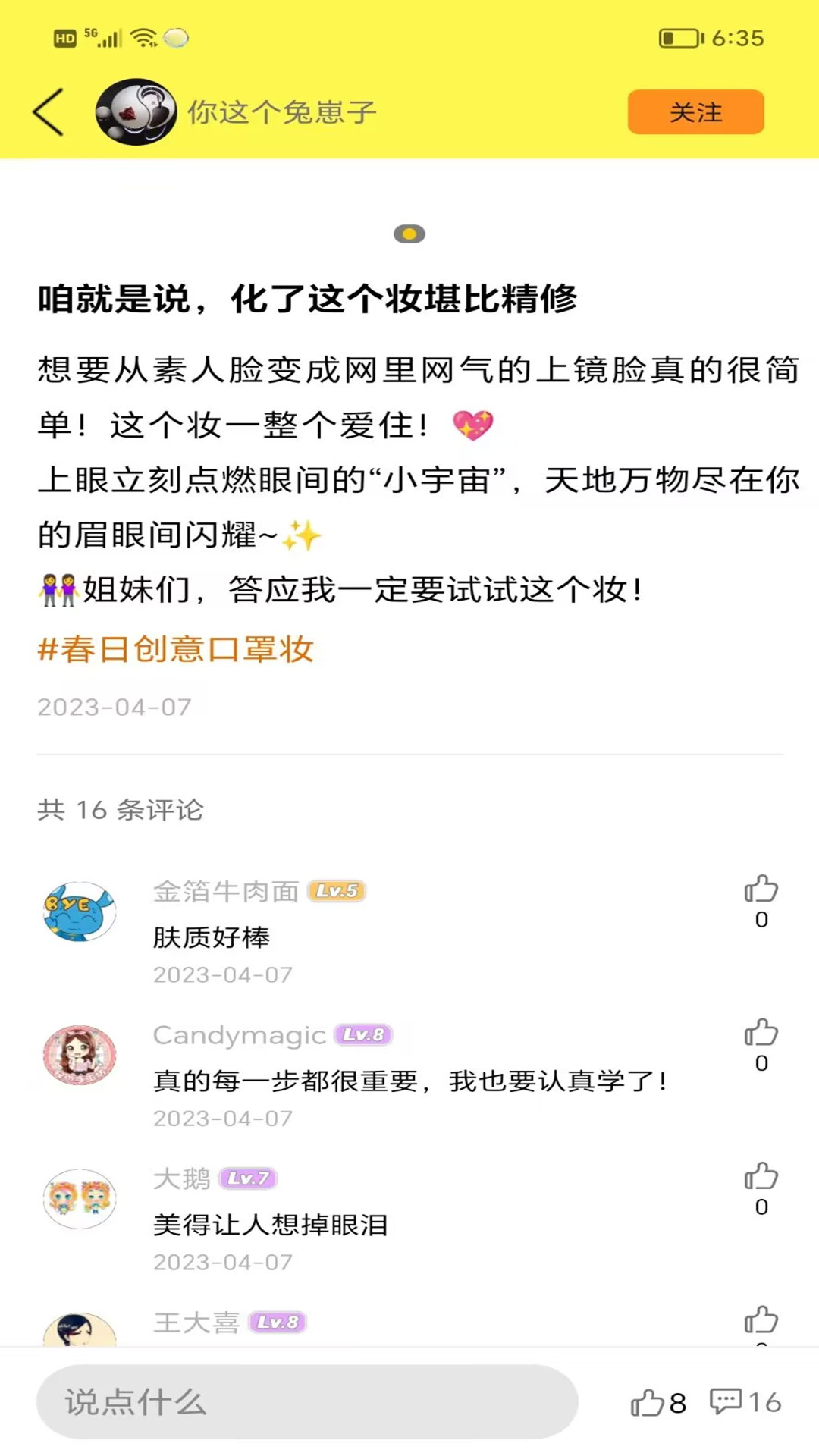819x1456 pixels.
Task: Like Candymagic's comment
Action: click(761, 1033)
